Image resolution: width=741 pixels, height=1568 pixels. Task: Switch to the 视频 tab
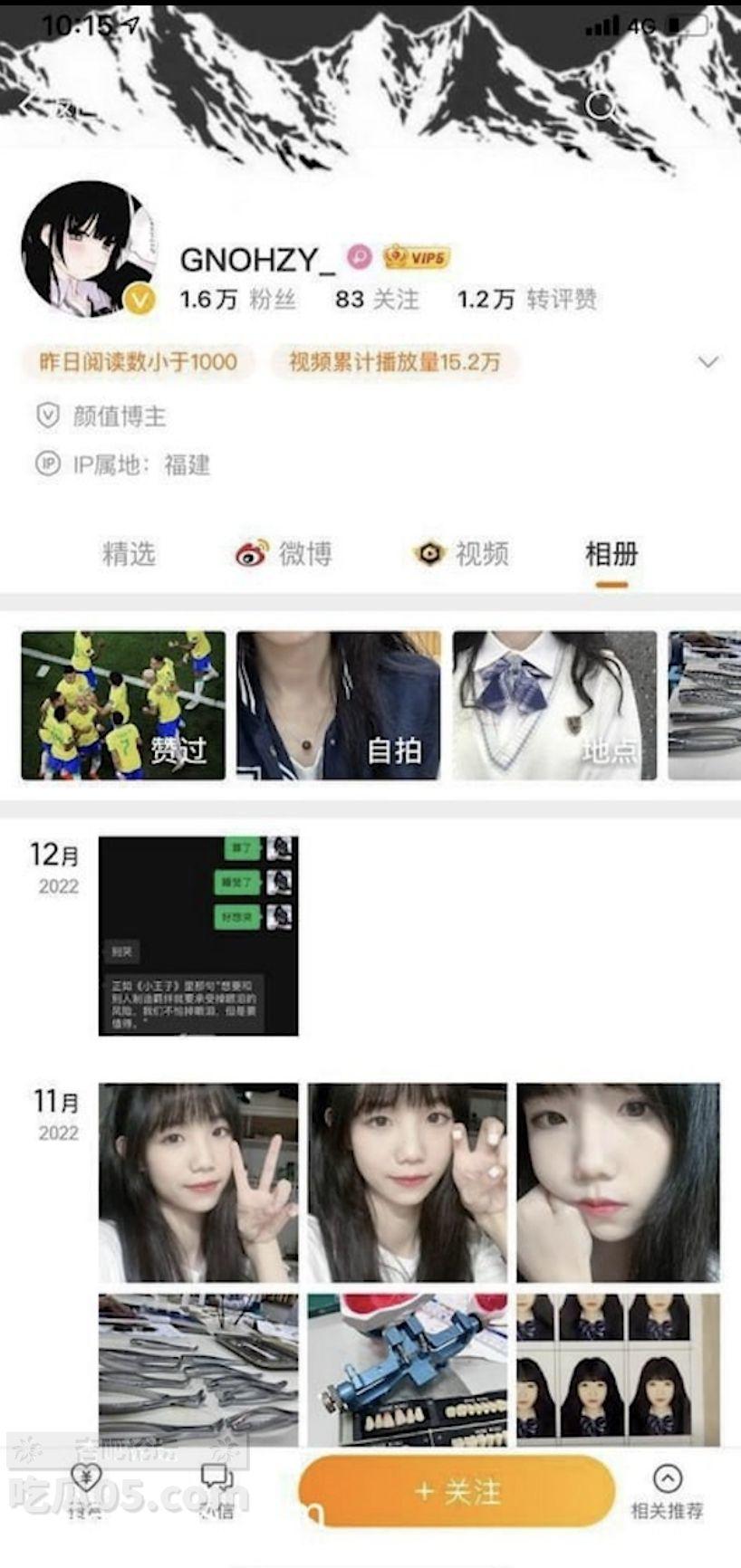click(x=461, y=553)
